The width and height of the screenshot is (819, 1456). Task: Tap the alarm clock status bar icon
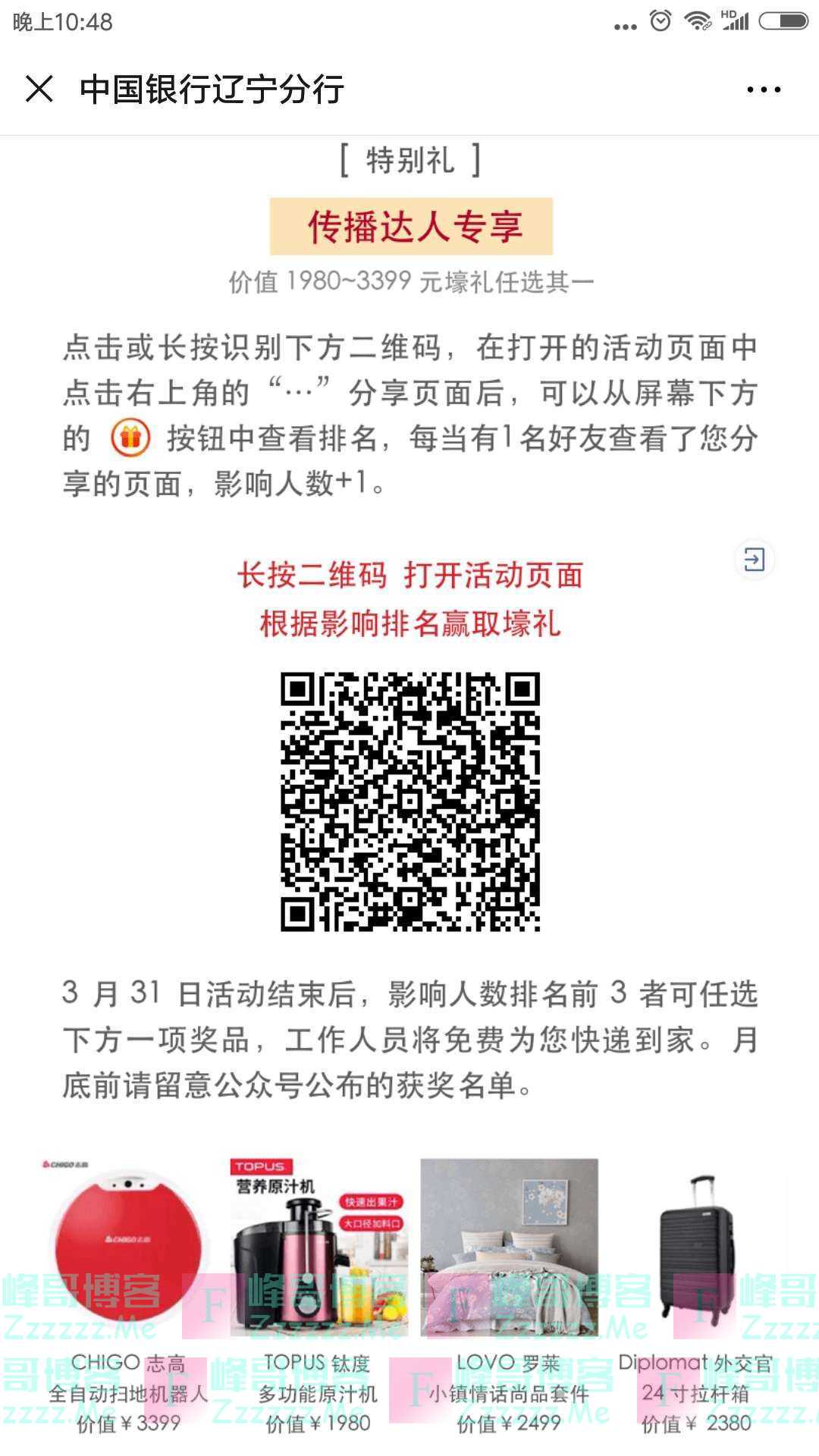660,21
